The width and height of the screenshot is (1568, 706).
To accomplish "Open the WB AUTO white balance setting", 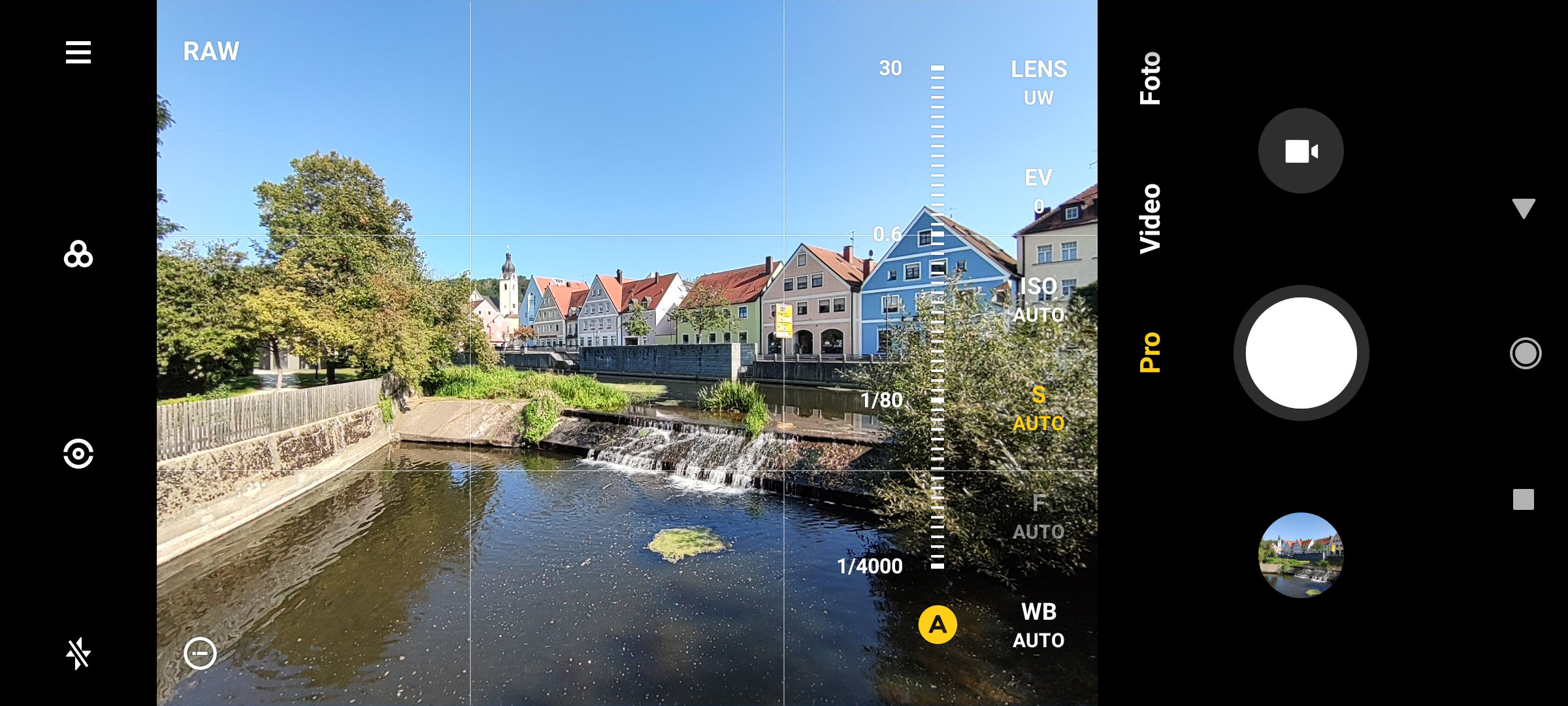I will click(1038, 626).
